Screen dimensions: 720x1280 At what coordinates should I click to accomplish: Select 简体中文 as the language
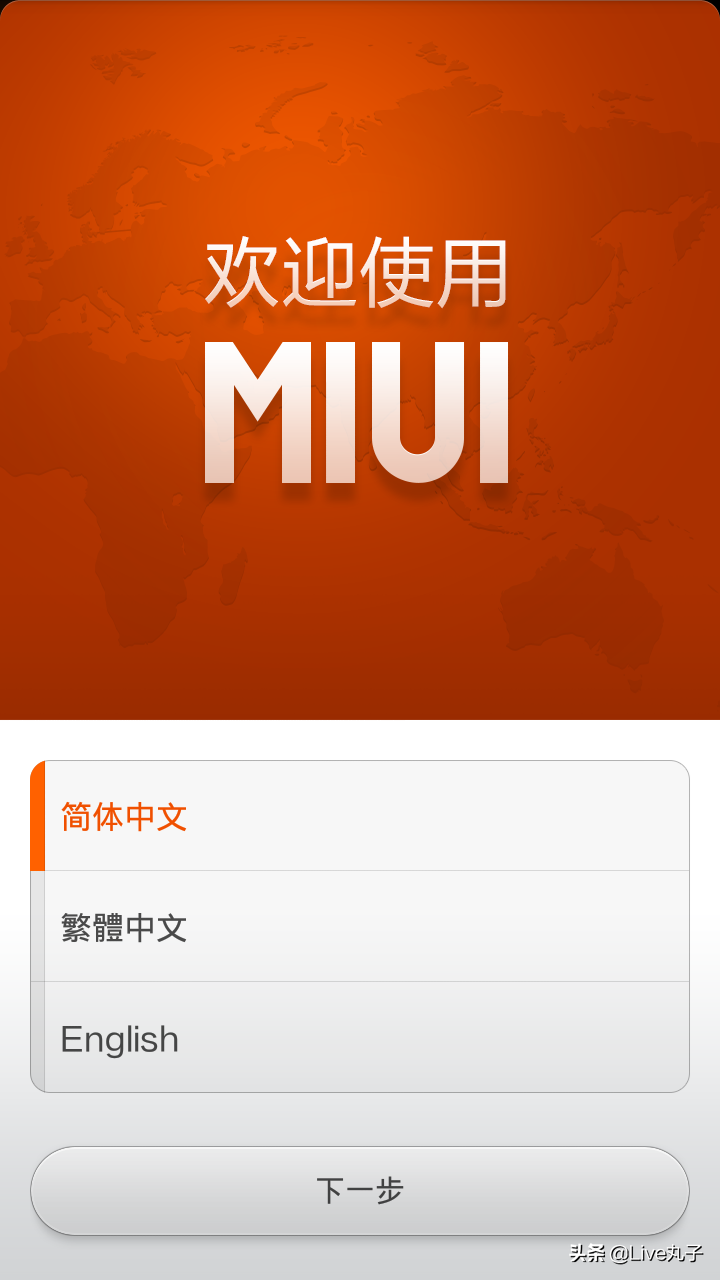click(360, 816)
